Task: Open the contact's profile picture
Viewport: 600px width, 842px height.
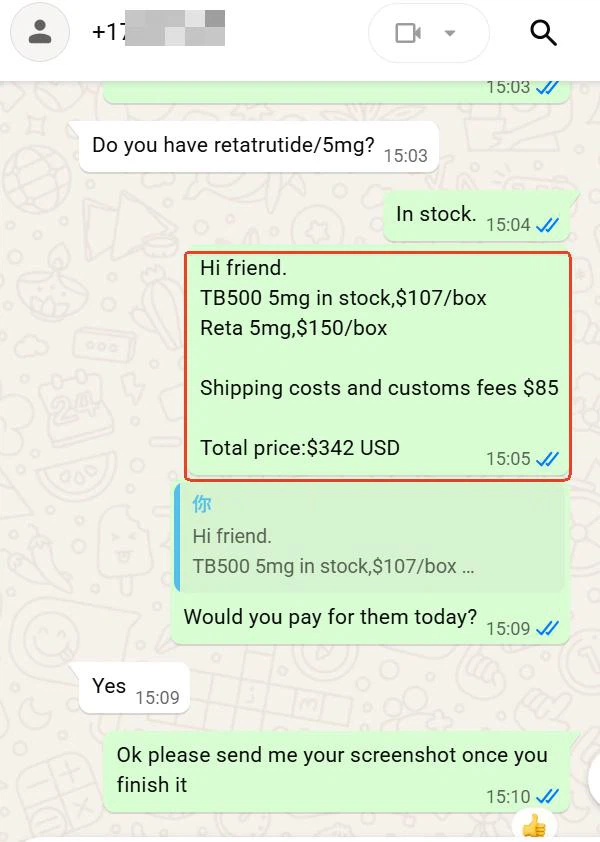Action: click(40, 33)
